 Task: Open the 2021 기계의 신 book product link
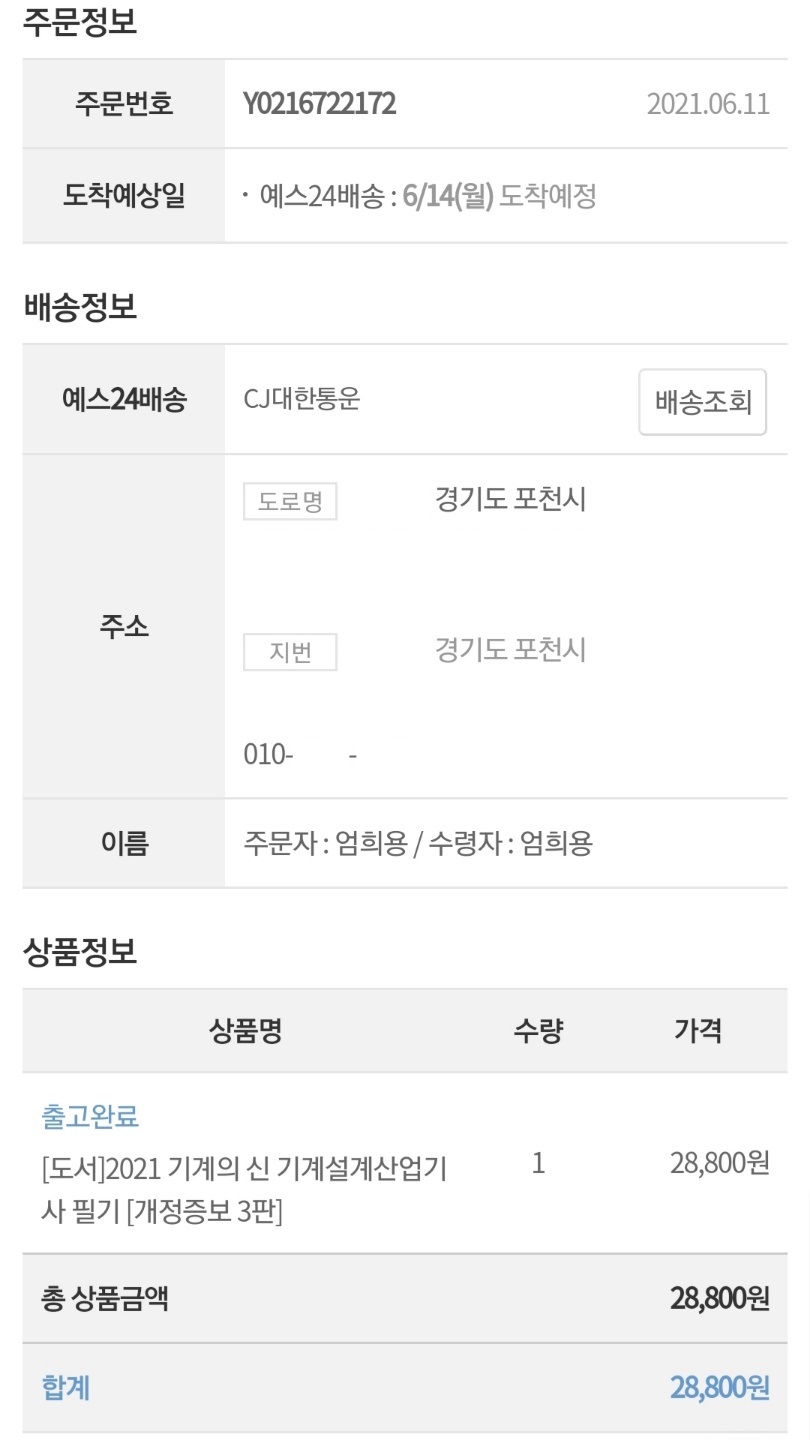click(x=244, y=1190)
